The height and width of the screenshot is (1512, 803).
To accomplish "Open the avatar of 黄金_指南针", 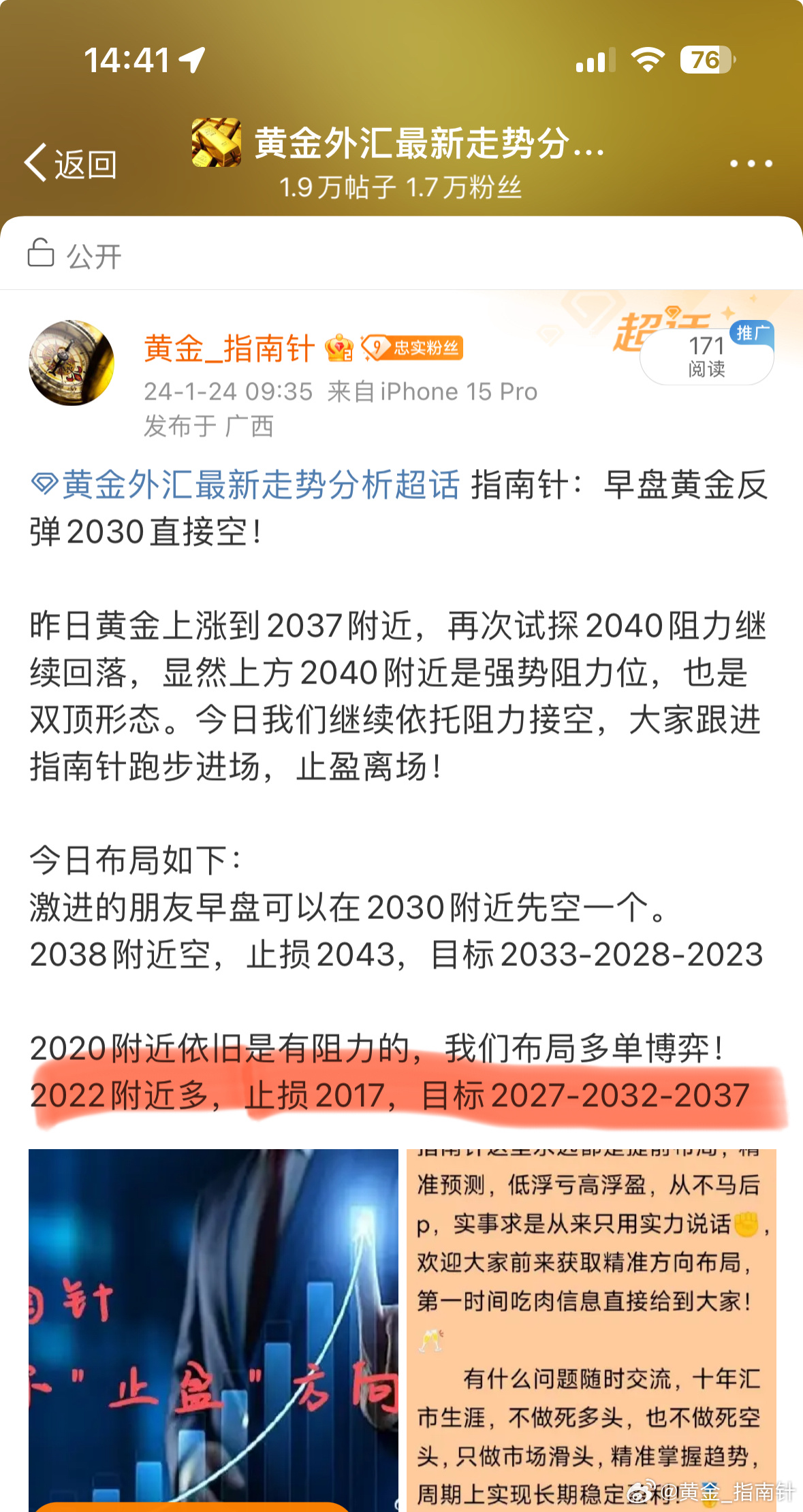I will [x=72, y=363].
